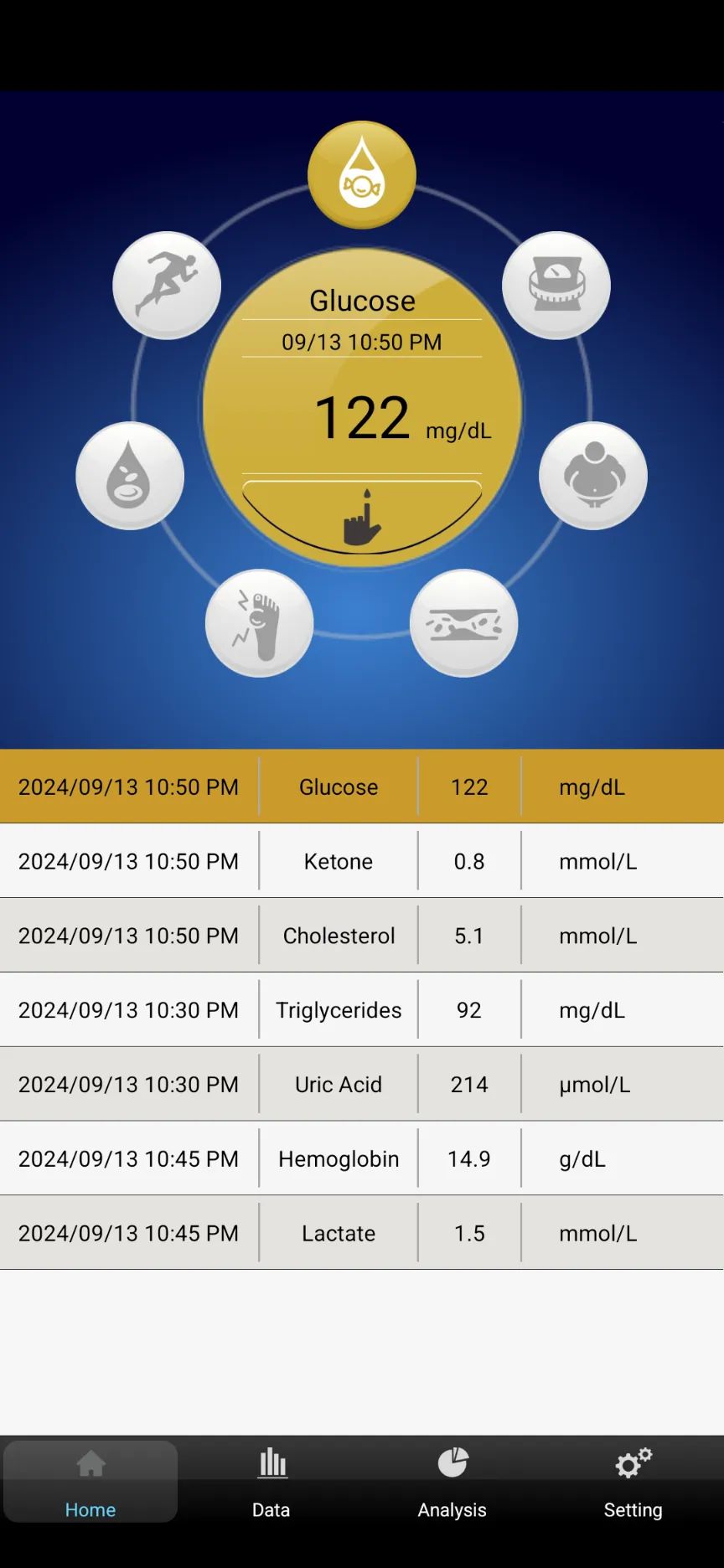Tap the blood vessel icon

(x=463, y=623)
